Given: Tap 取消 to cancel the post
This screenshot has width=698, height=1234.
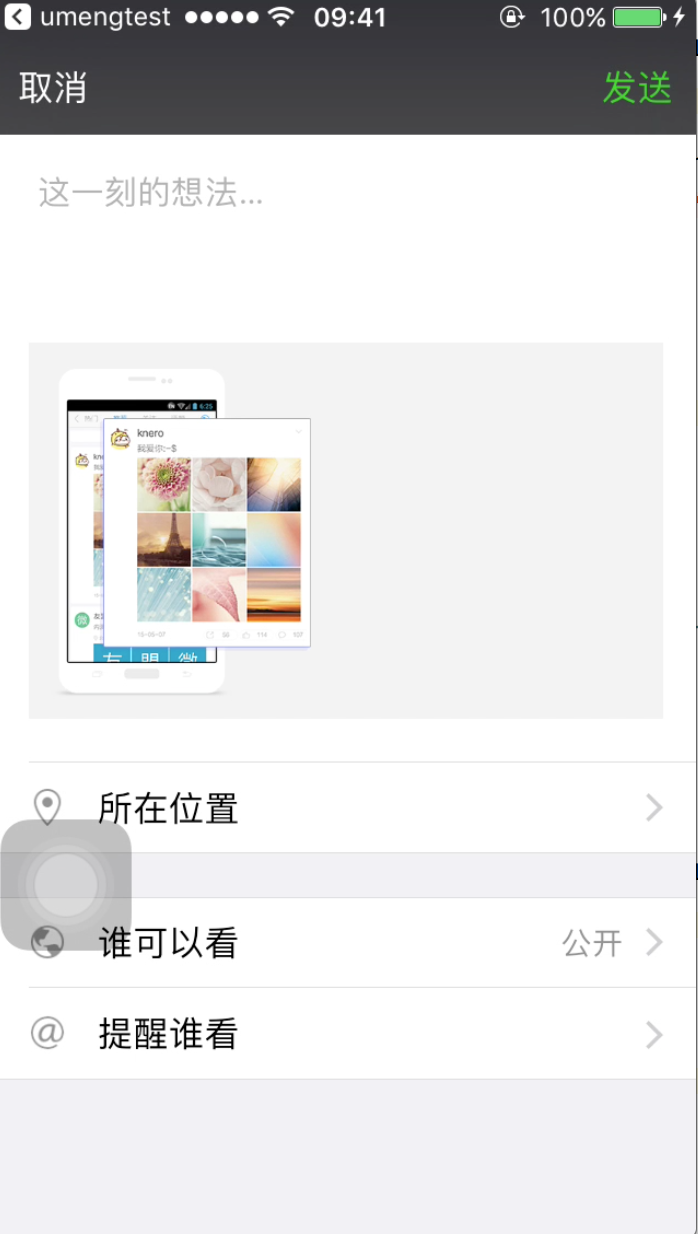Looking at the screenshot, I should point(53,88).
